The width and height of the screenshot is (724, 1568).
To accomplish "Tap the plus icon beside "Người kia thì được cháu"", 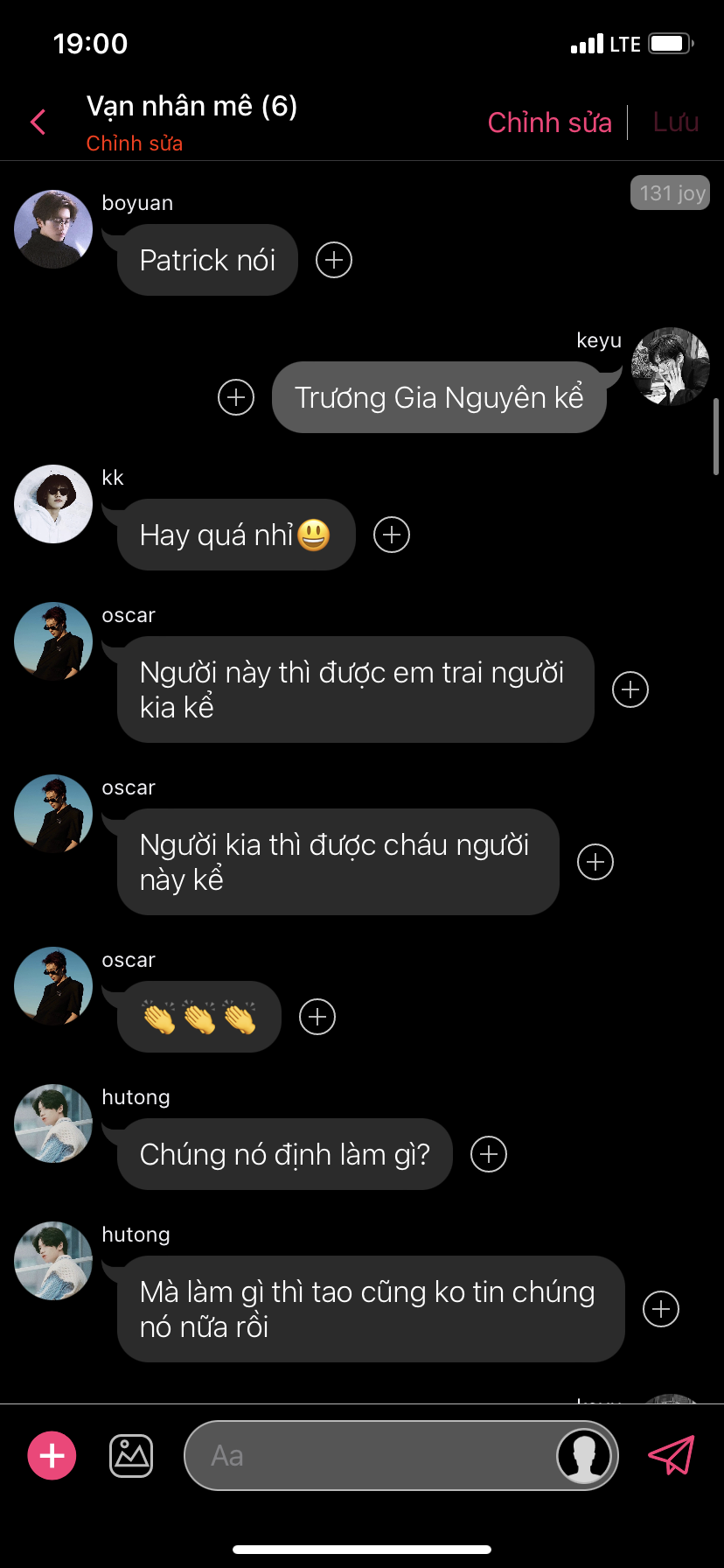I will tap(595, 862).
